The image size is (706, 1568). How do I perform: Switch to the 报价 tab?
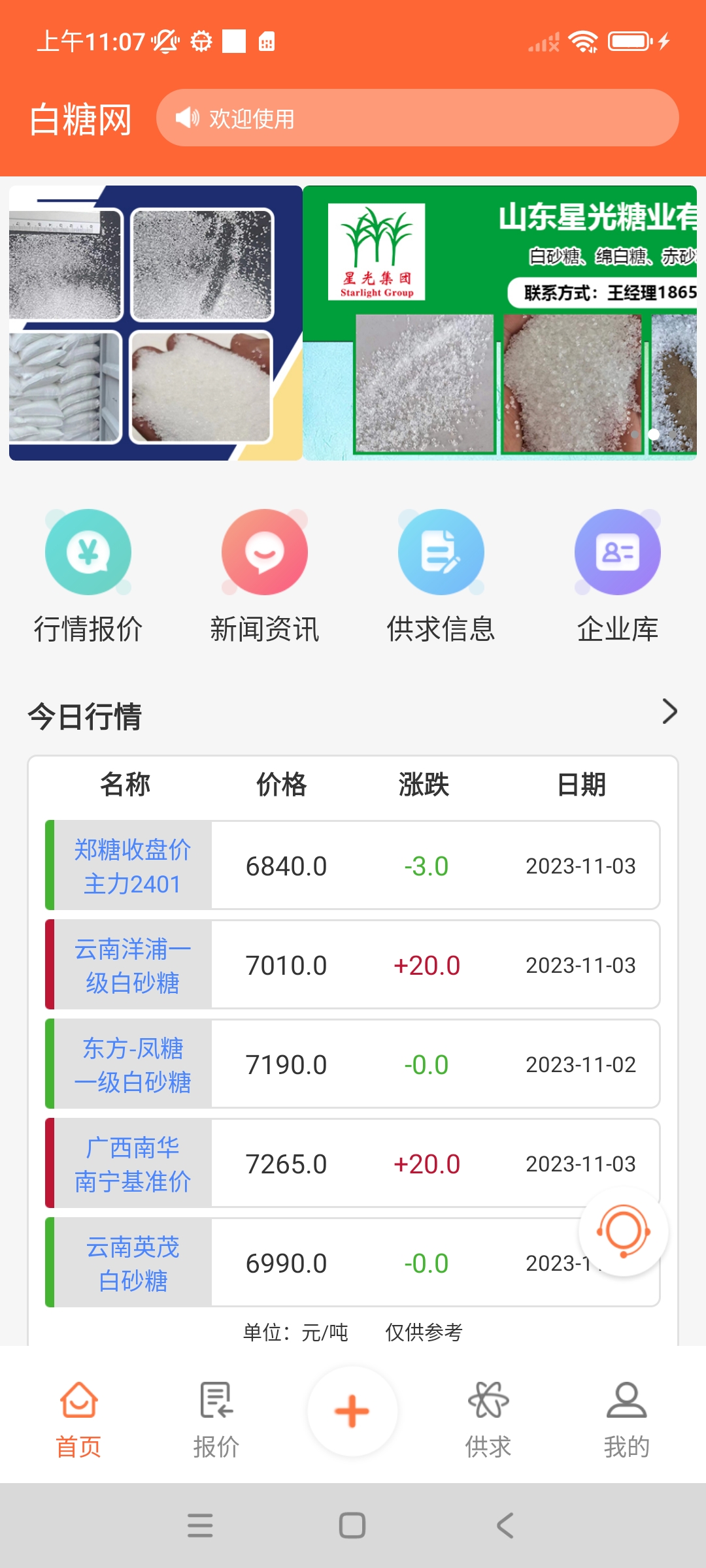(x=216, y=1419)
